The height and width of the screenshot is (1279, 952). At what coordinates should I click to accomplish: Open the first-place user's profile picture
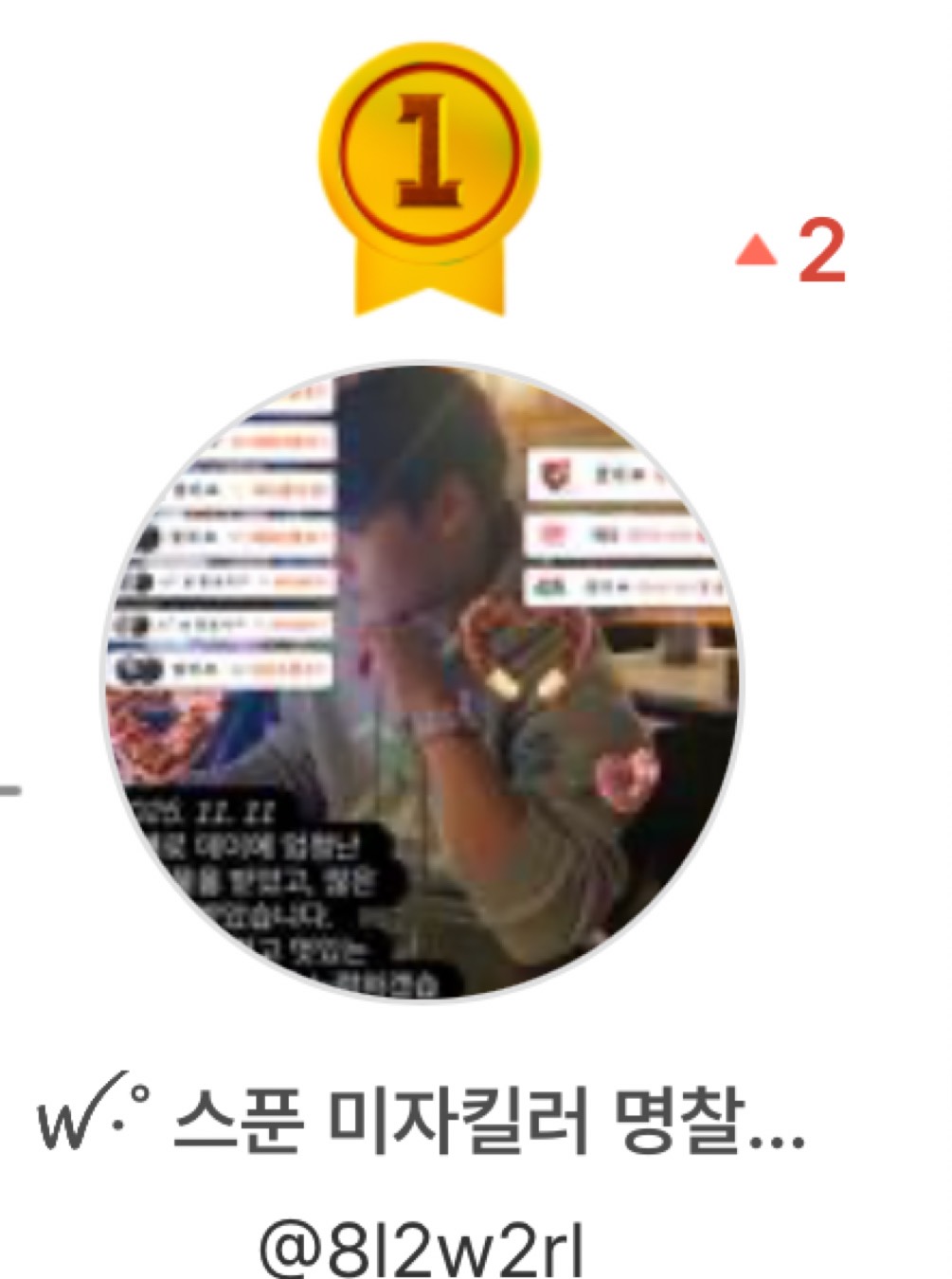click(x=422, y=680)
